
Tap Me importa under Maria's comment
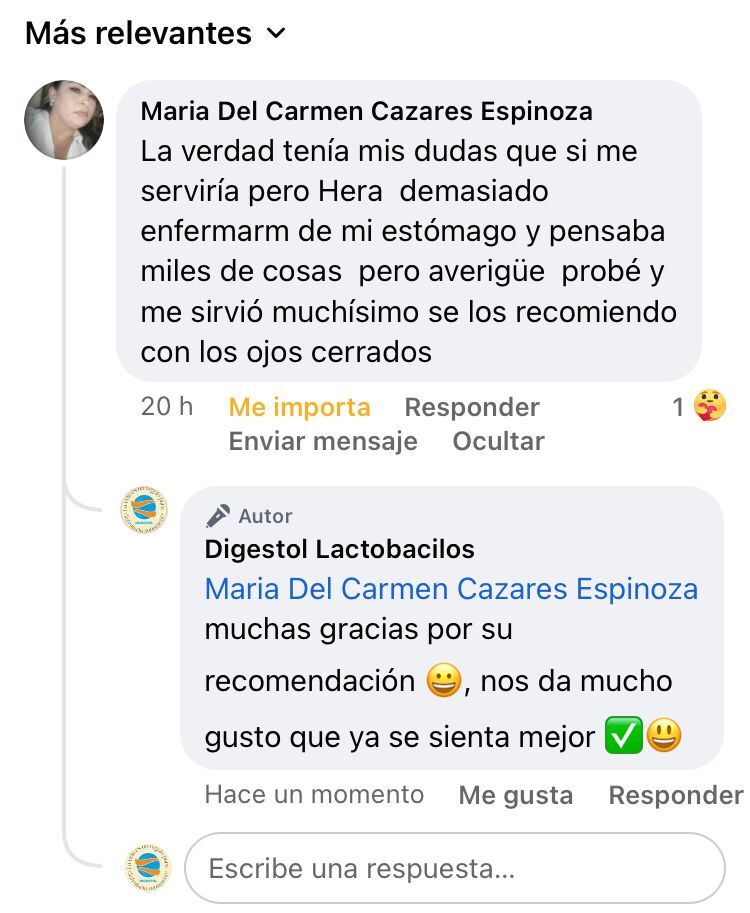pyautogui.click(x=299, y=407)
